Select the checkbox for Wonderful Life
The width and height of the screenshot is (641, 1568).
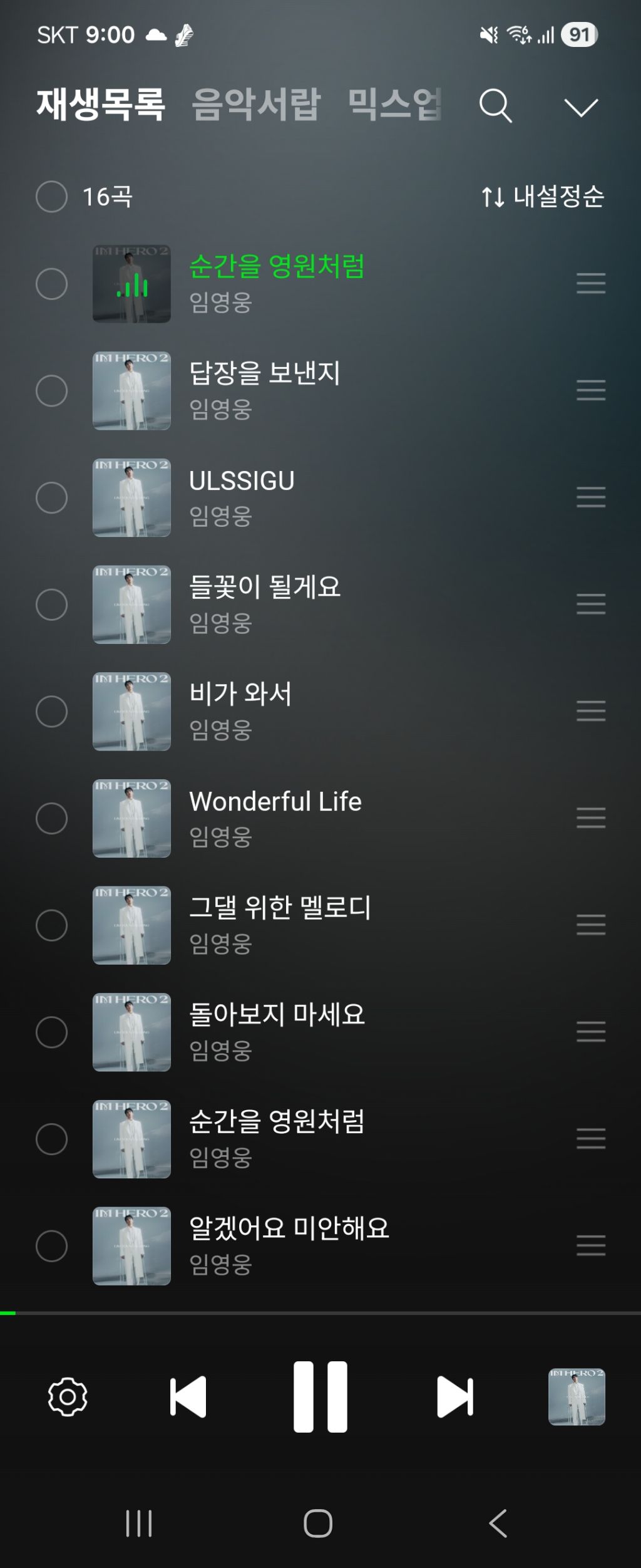[x=52, y=818]
